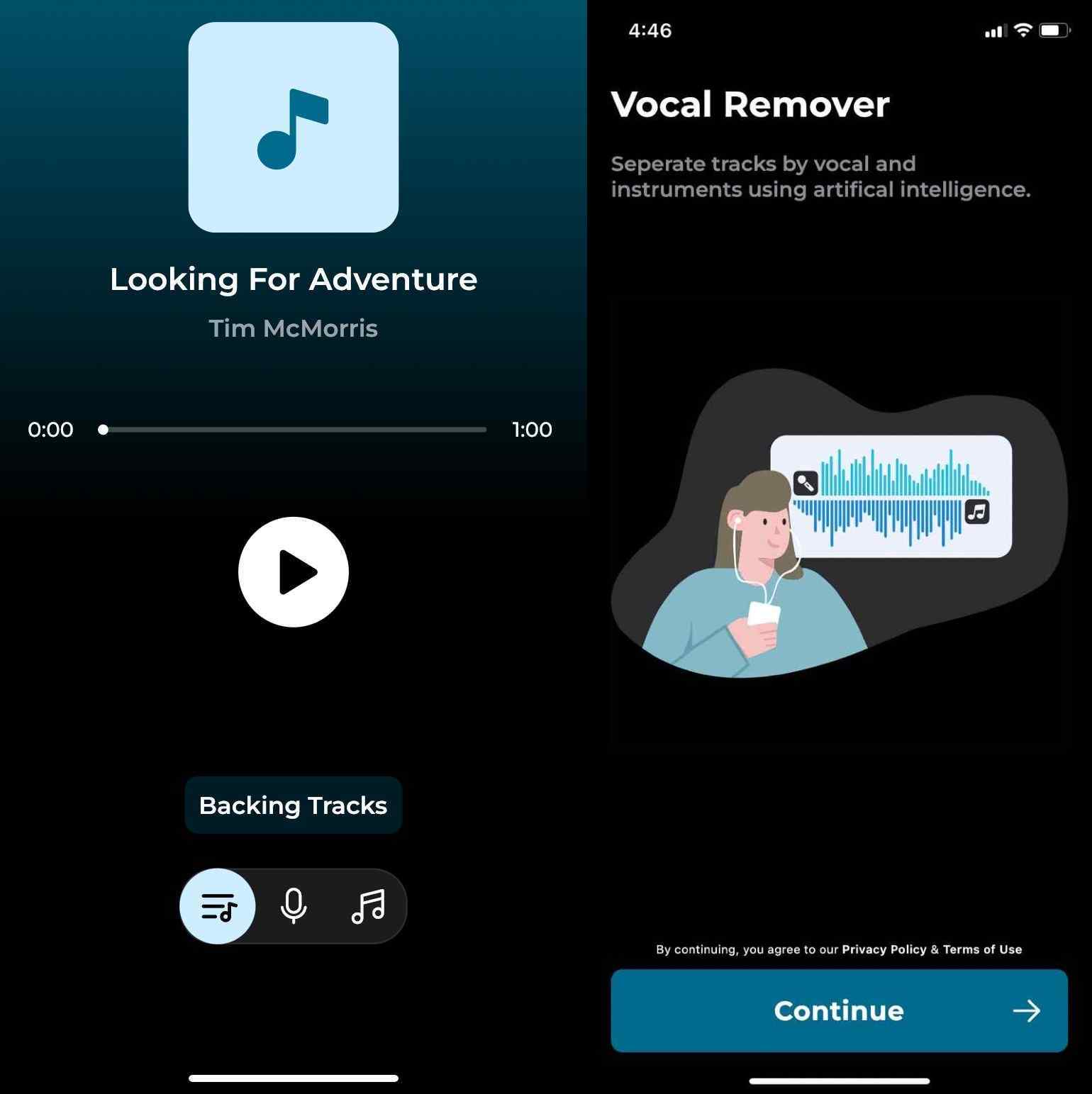This screenshot has width=1092, height=1094.
Task: Open the Terms of Use link
Action: click(x=982, y=949)
